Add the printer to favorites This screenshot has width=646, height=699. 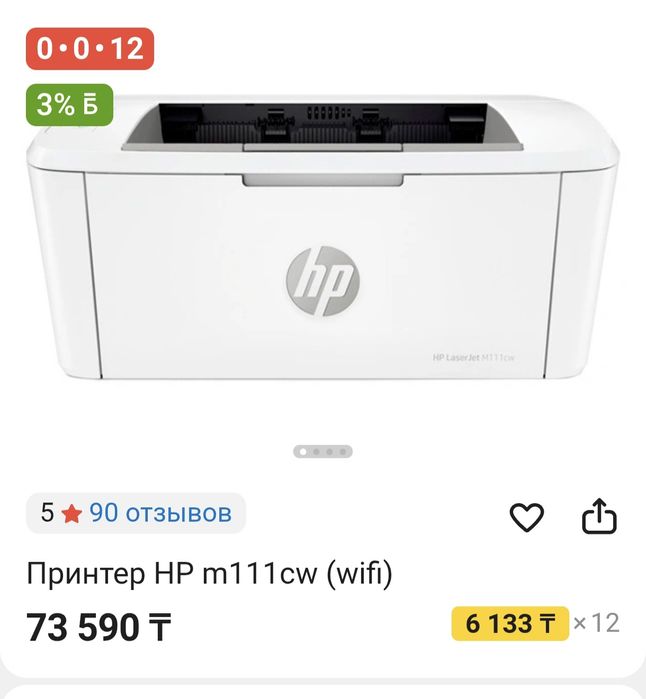click(x=526, y=517)
